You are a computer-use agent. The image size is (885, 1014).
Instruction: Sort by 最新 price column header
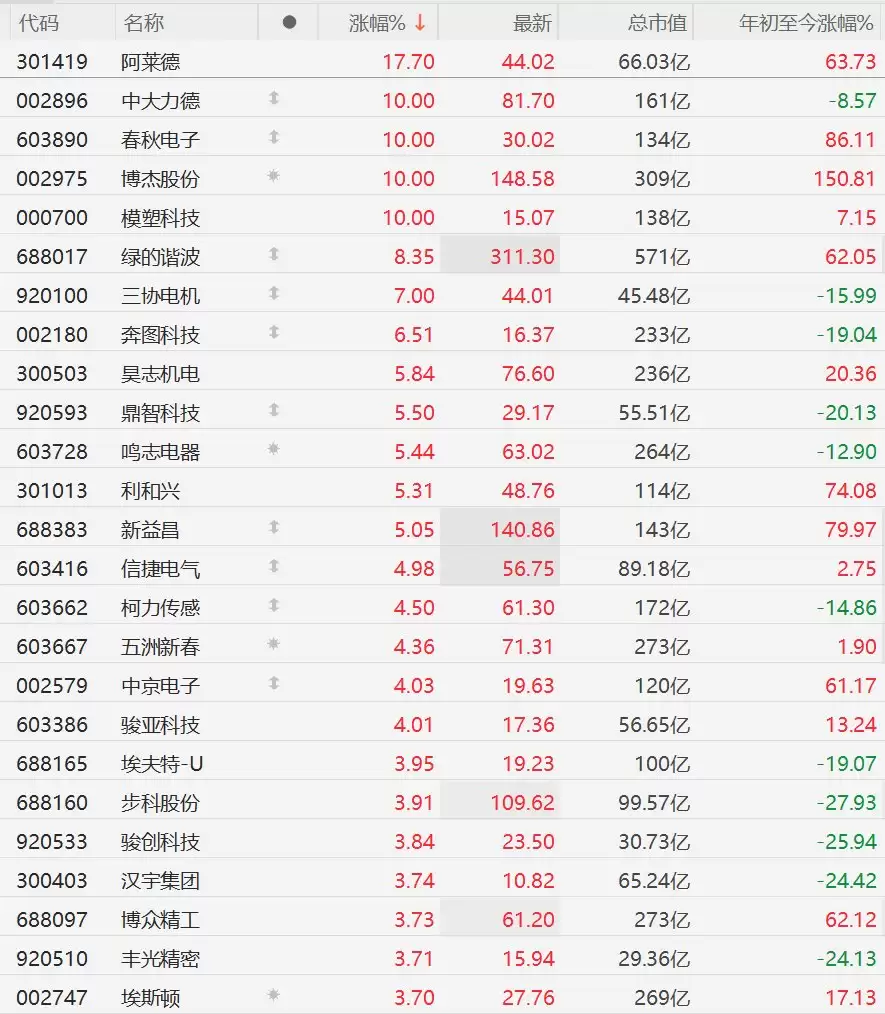pos(531,23)
